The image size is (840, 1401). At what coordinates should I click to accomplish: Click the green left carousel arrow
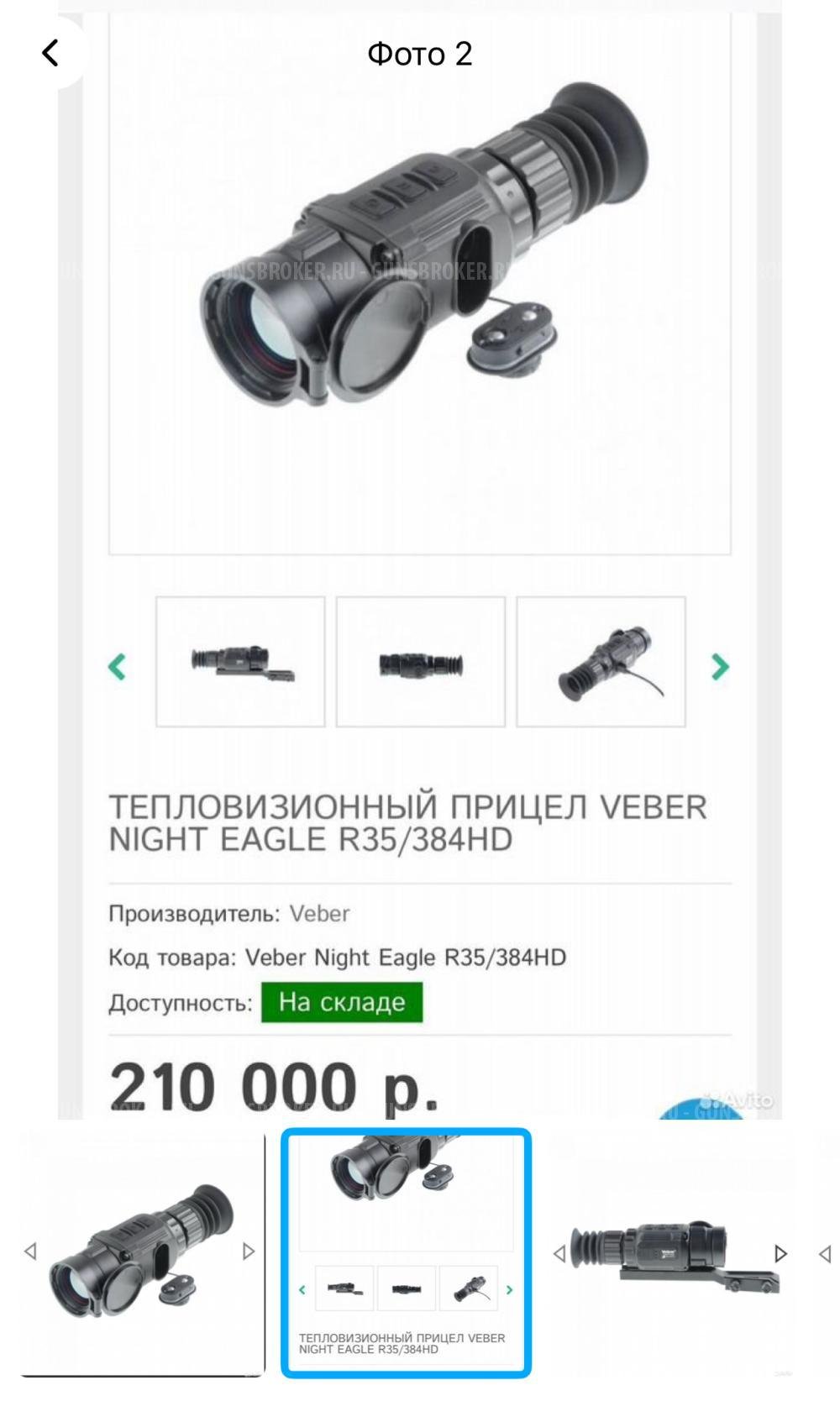pyautogui.click(x=117, y=668)
